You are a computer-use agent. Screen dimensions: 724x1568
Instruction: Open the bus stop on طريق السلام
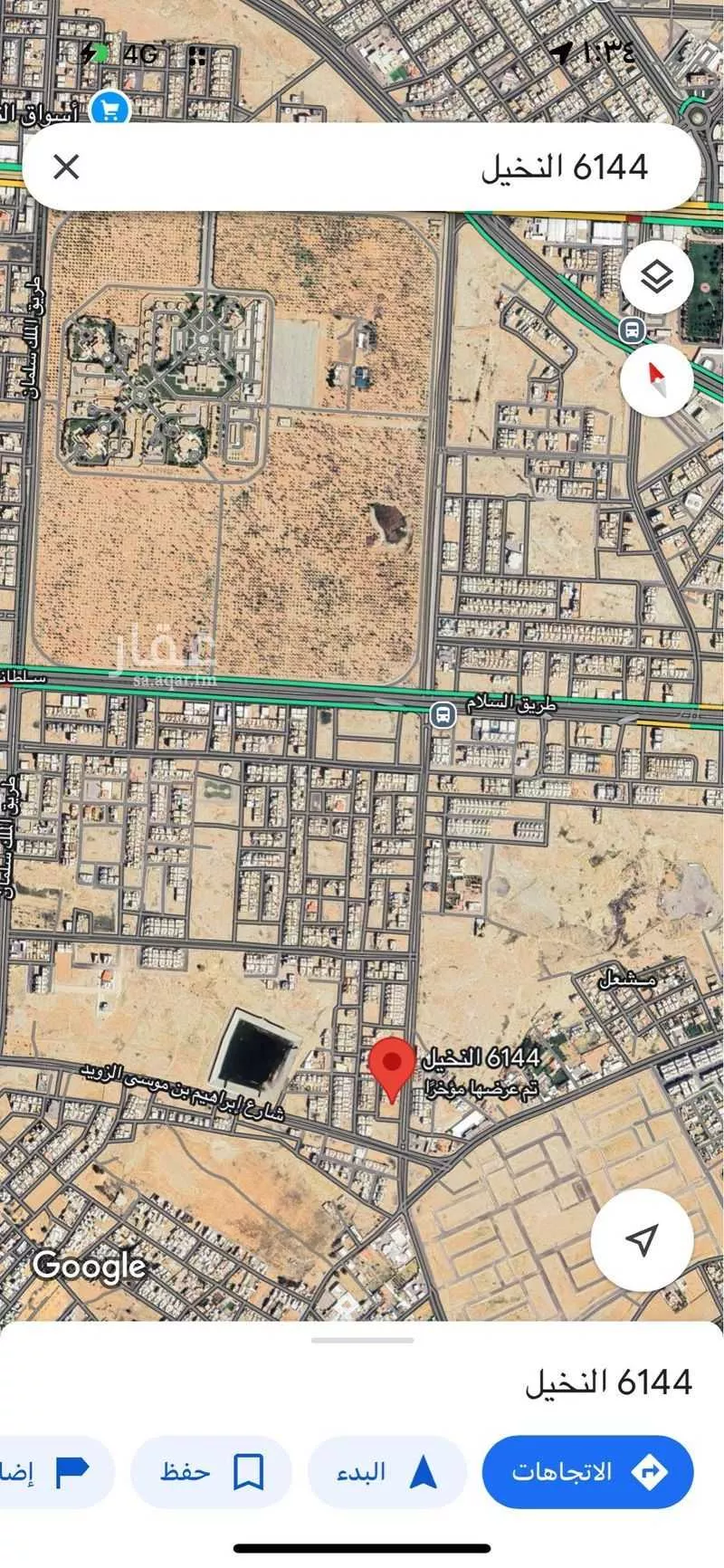(x=443, y=715)
